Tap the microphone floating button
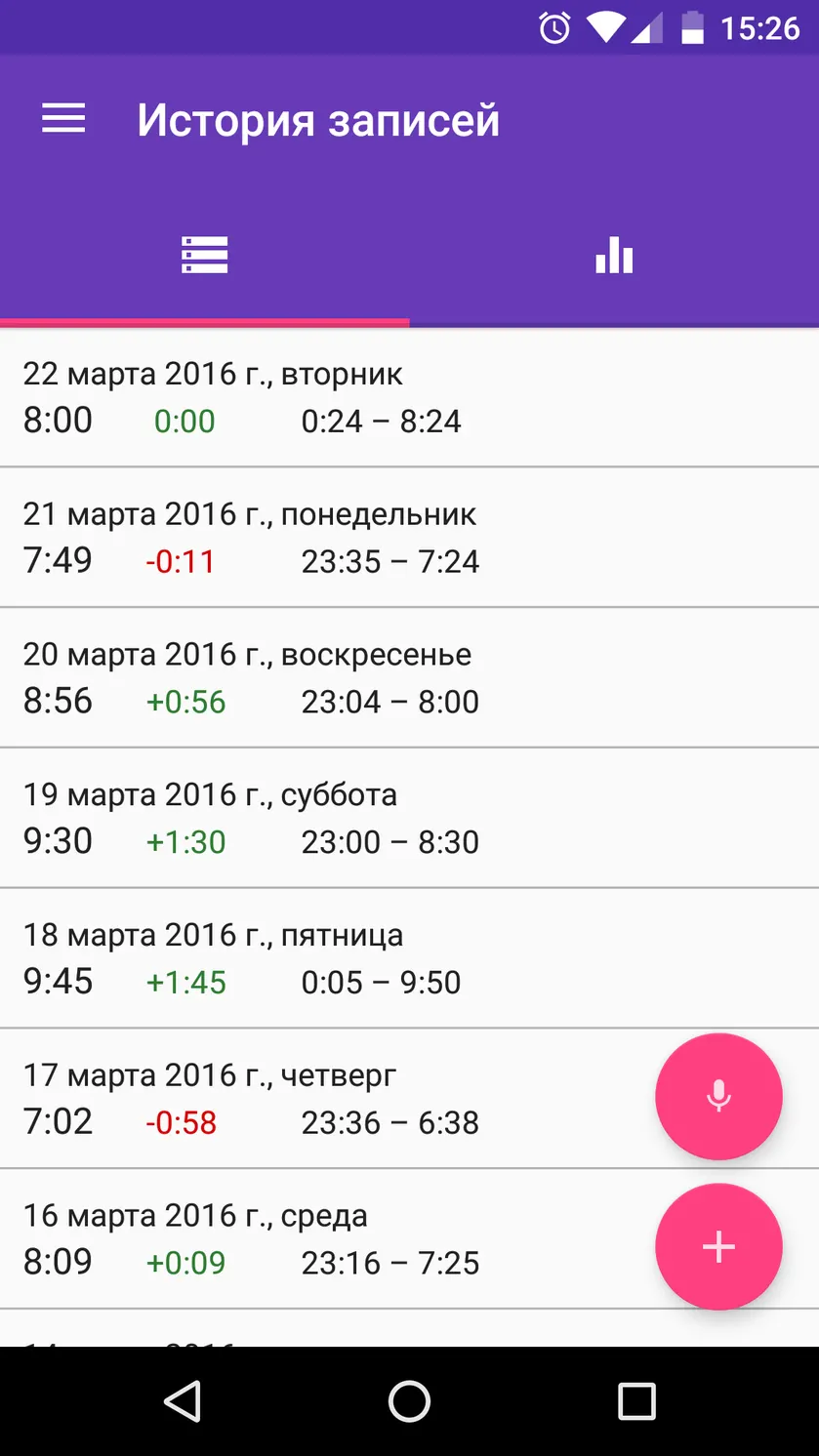The height and width of the screenshot is (1456, 819). [718, 1096]
